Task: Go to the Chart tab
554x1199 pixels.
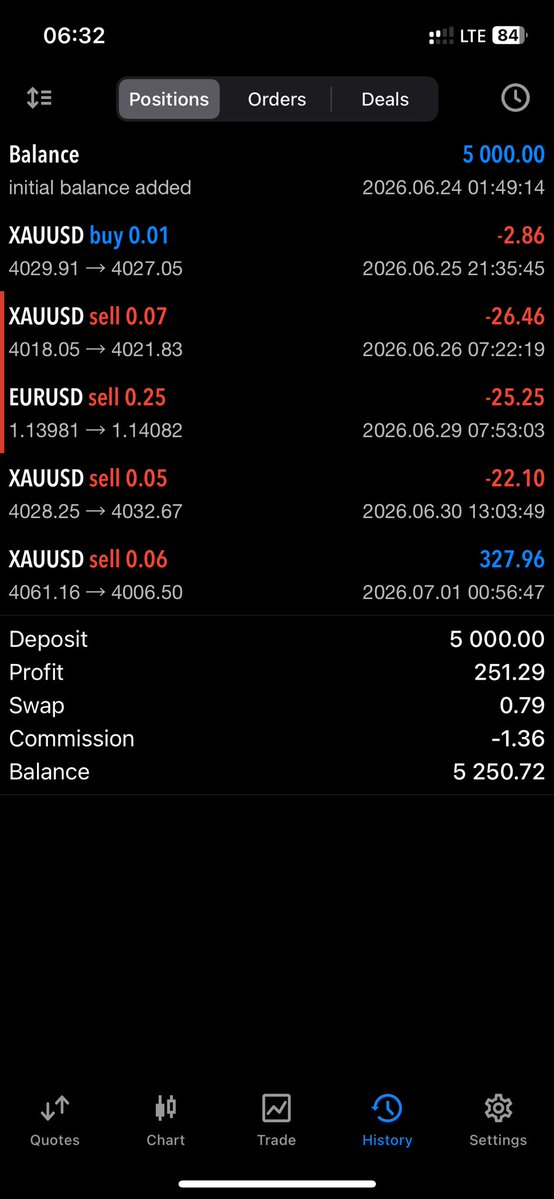Action: tap(166, 1120)
